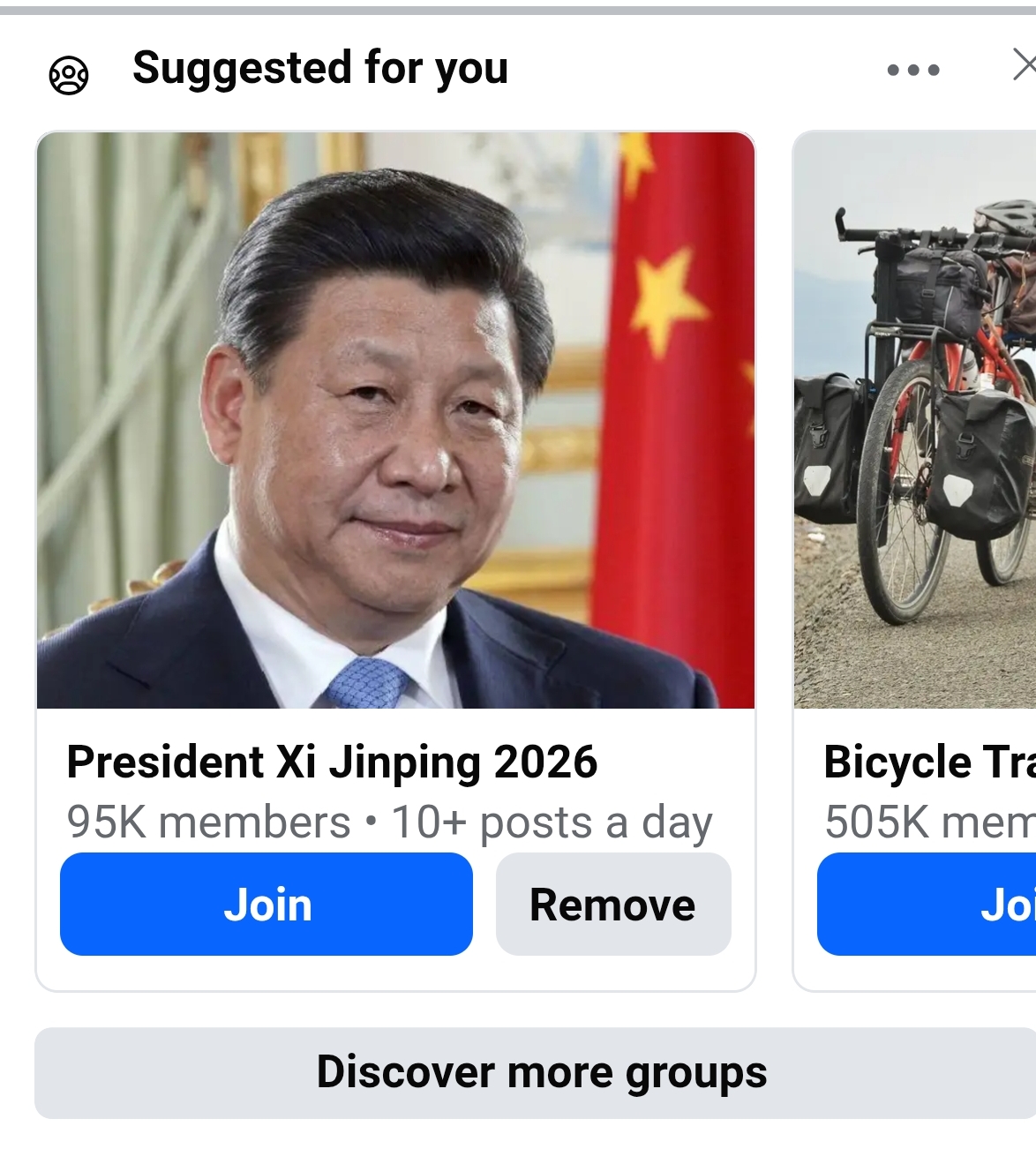Open the President Xi Jinping 2026 group card
The height and width of the screenshot is (1149, 1036).
(395, 420)
